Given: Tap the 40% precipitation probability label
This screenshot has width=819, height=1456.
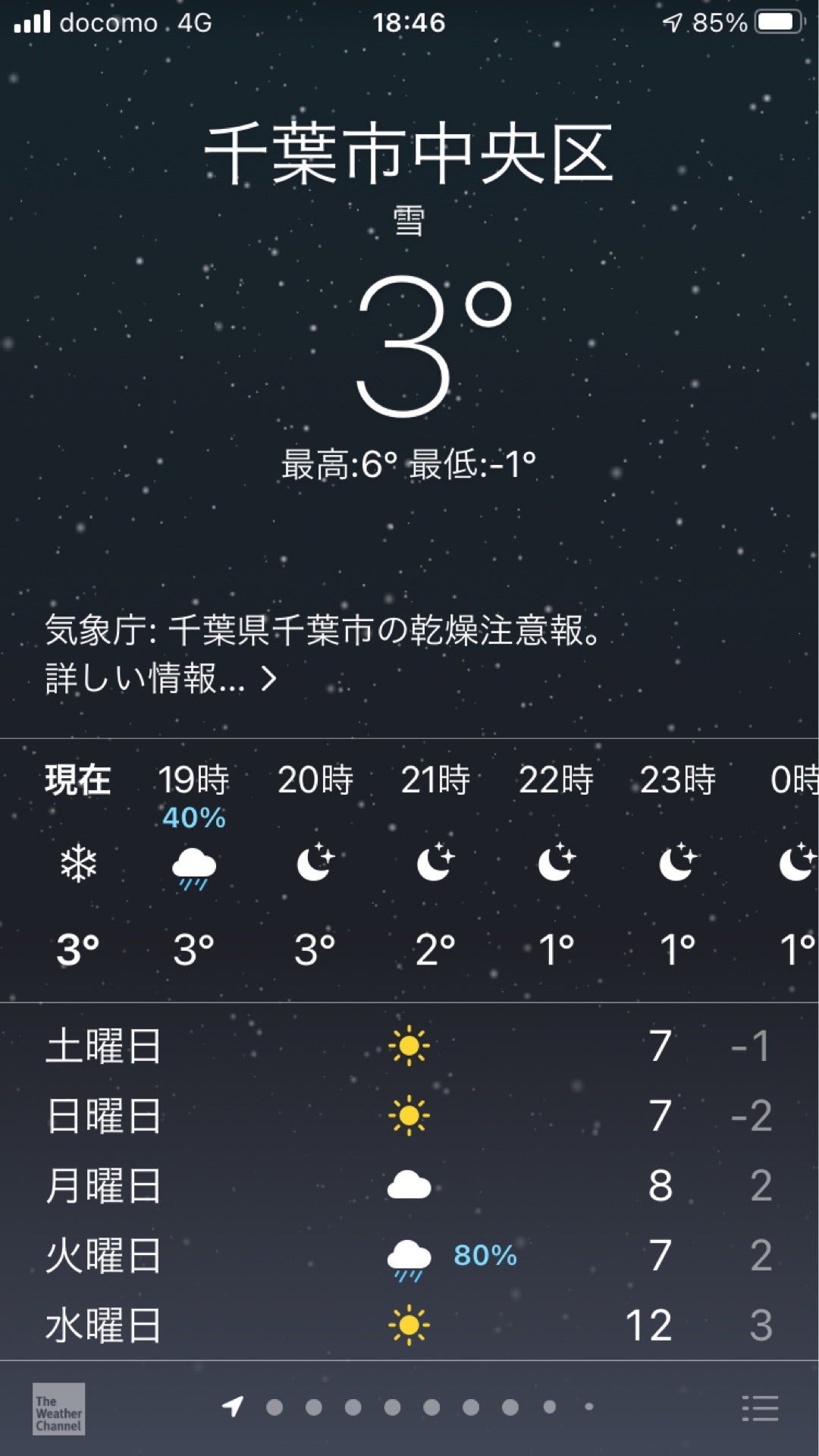Looking at the screenshot, I should click(196, 817).
